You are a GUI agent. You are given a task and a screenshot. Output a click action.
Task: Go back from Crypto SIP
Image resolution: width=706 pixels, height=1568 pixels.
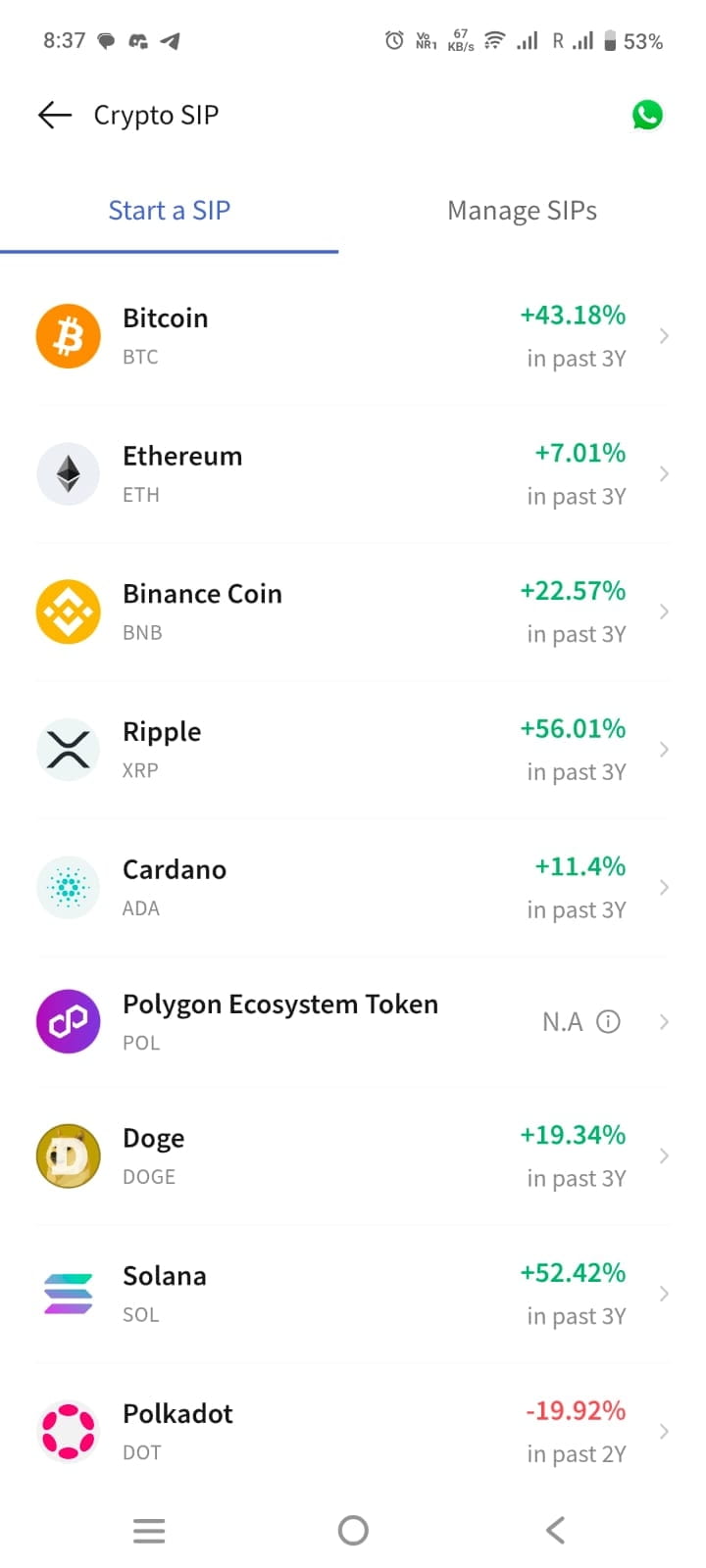point(55,116)
